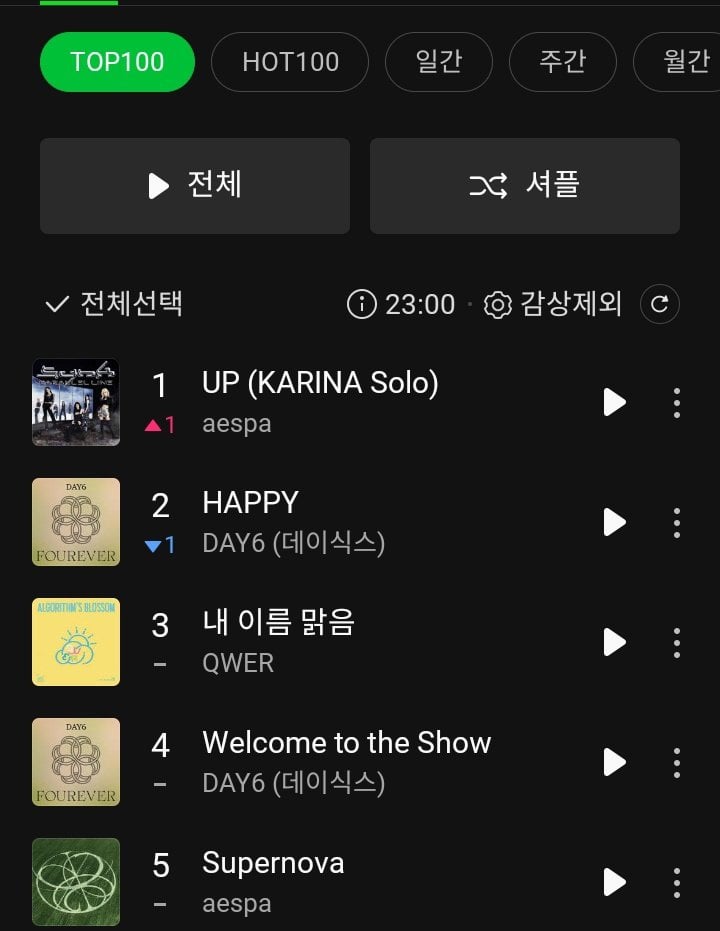Play UP (KARINA Solo) by aespa
The width and height of the screenshot is (720, 931).
[614, 402]
